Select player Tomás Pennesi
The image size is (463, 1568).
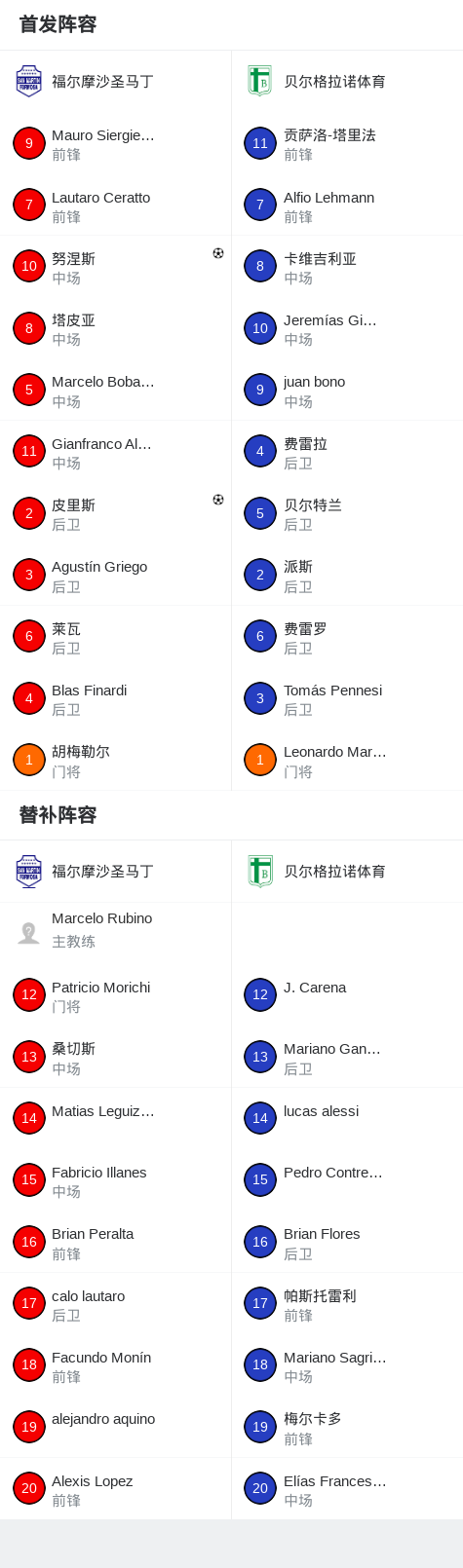pyautogui.click(x=347, y=699)
